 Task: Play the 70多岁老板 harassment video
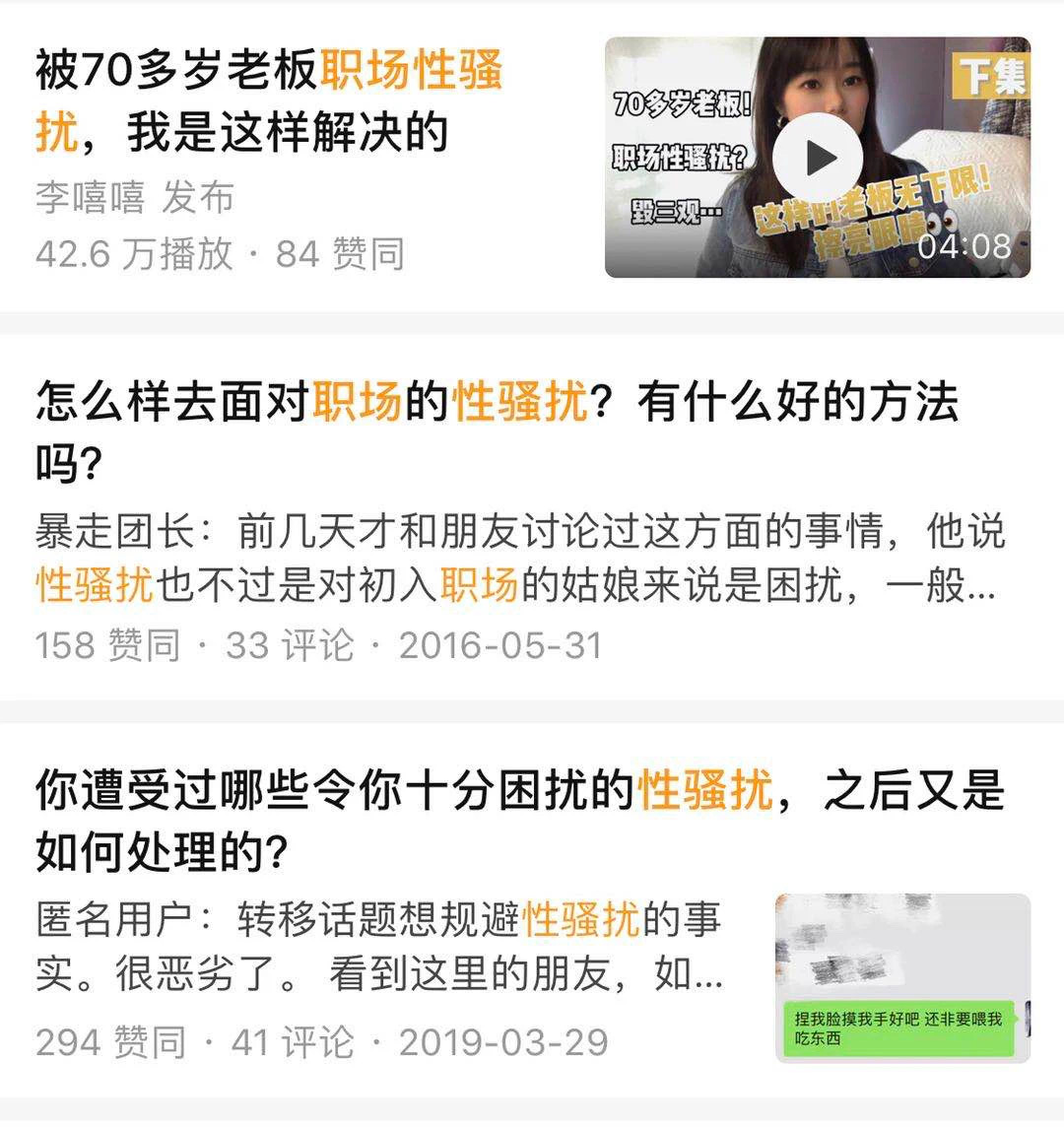(817, 158)
